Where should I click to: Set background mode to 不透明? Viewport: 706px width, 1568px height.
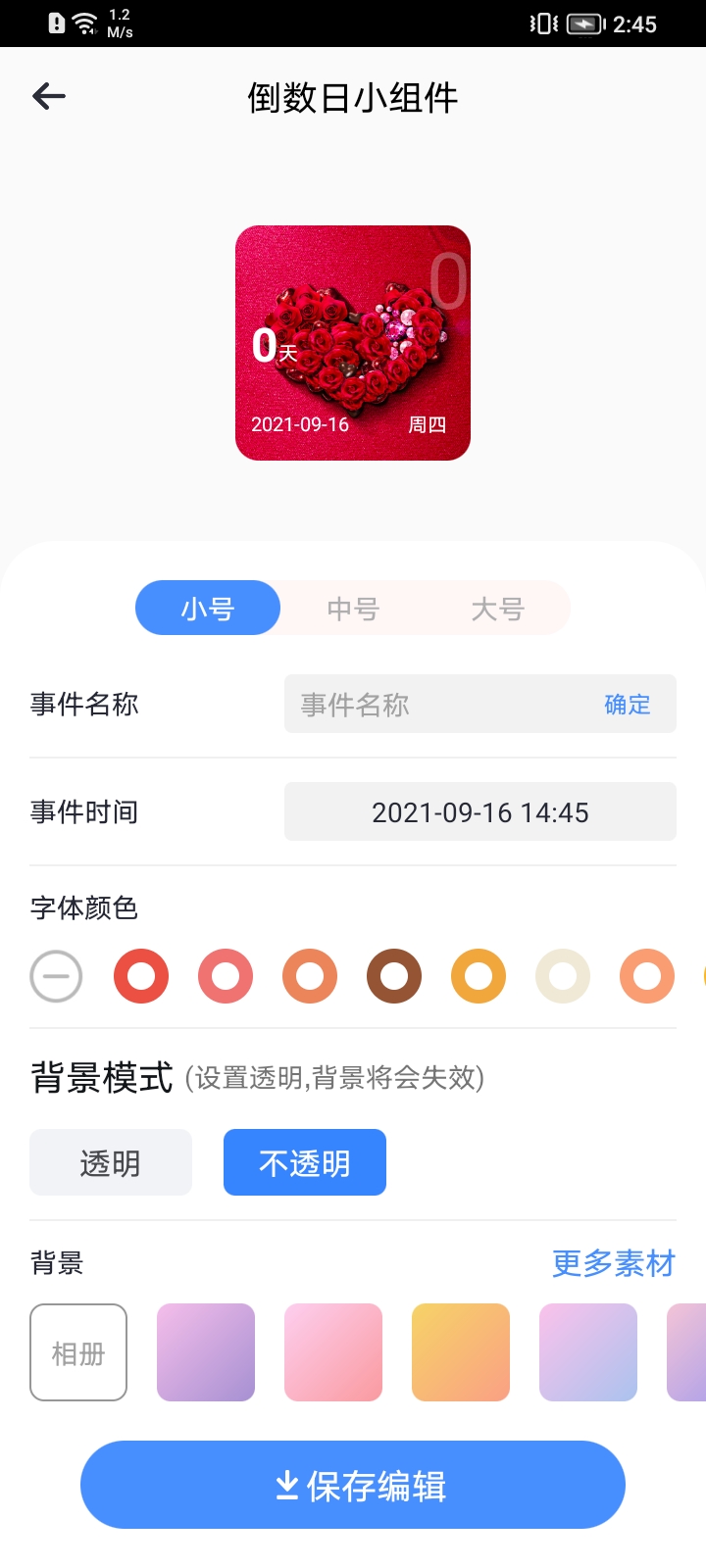point(305,1163)
